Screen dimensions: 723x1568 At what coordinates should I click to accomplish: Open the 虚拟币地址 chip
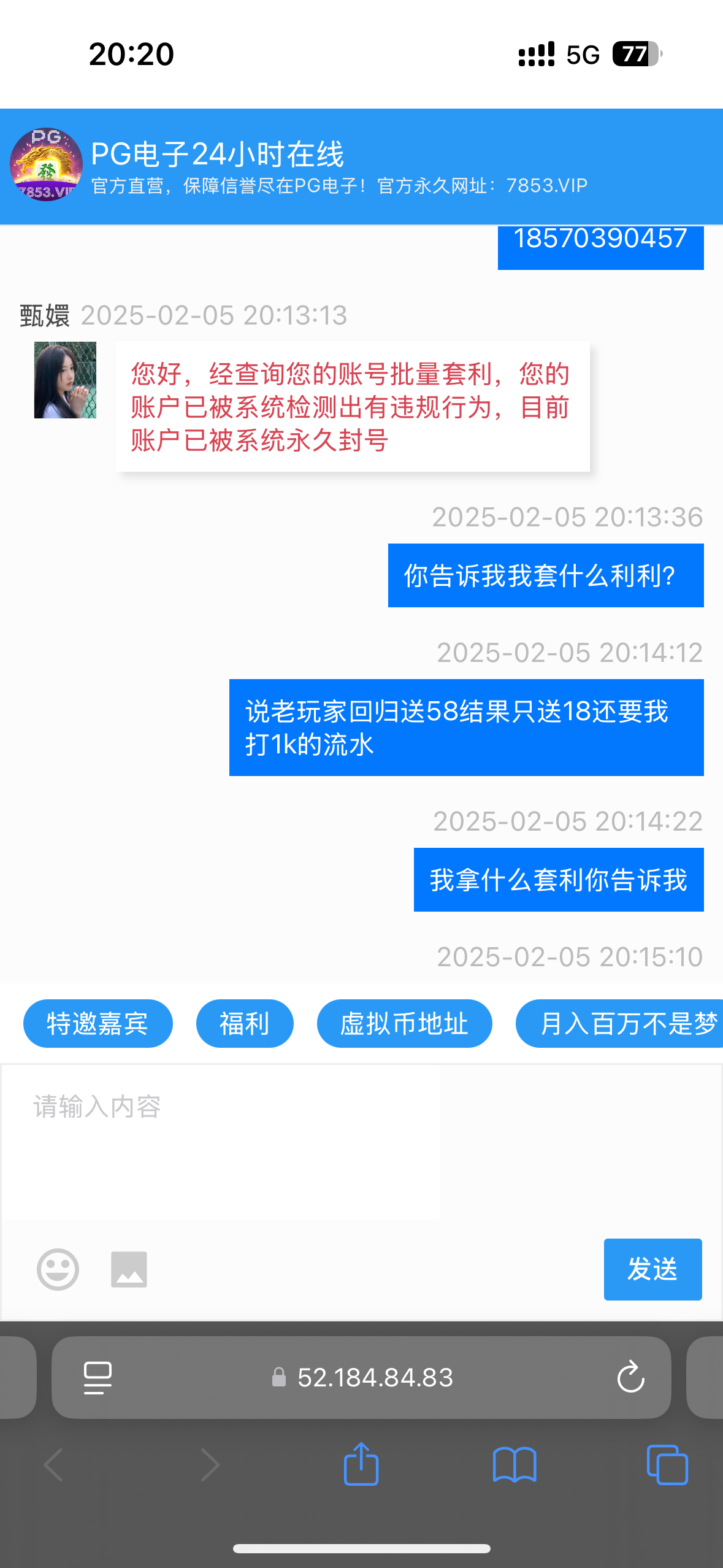[404, 1023]
